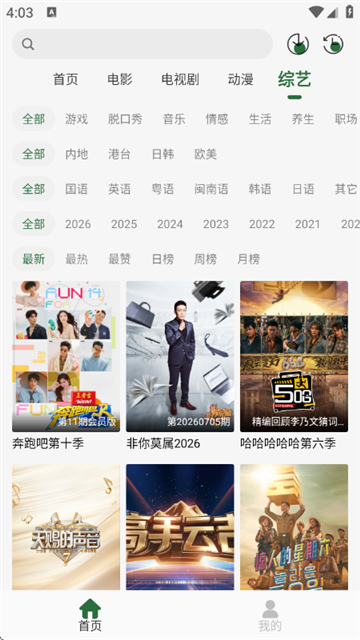Filter region by 港台

point(120,154)
